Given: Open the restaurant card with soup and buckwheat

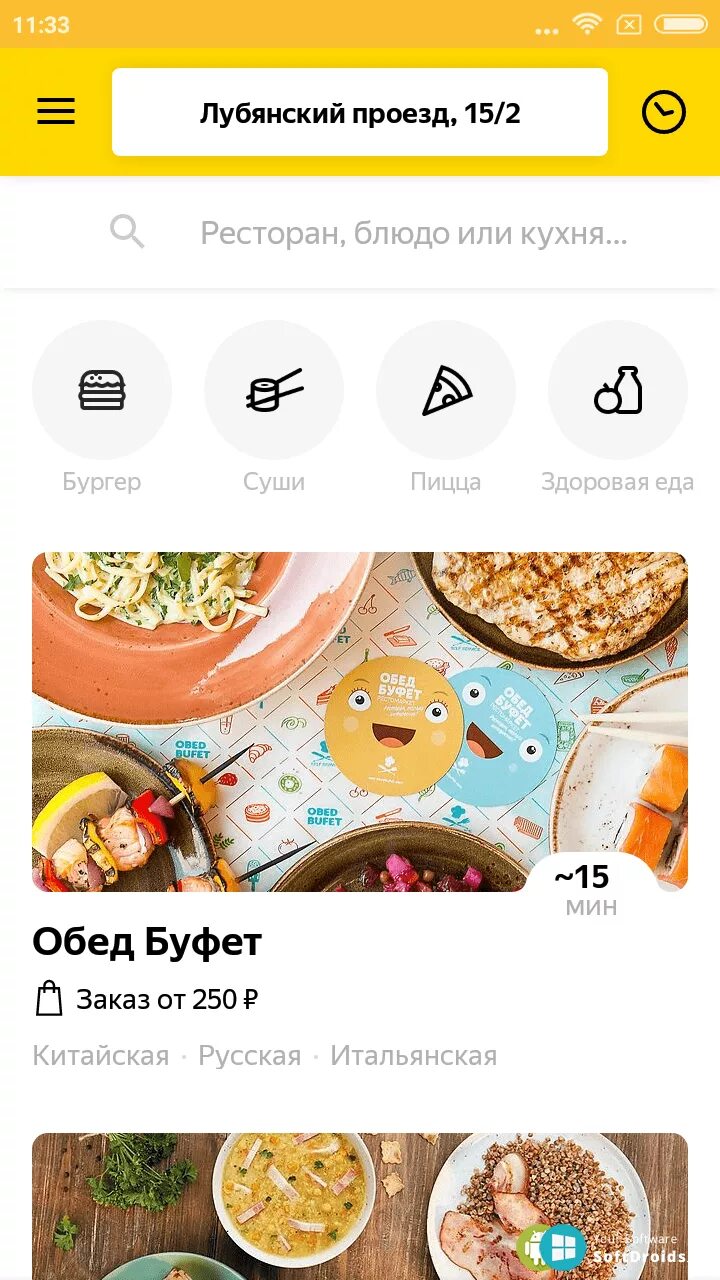Looking at the screenshot, I should pyautogui.click(x=360, y=1205).
